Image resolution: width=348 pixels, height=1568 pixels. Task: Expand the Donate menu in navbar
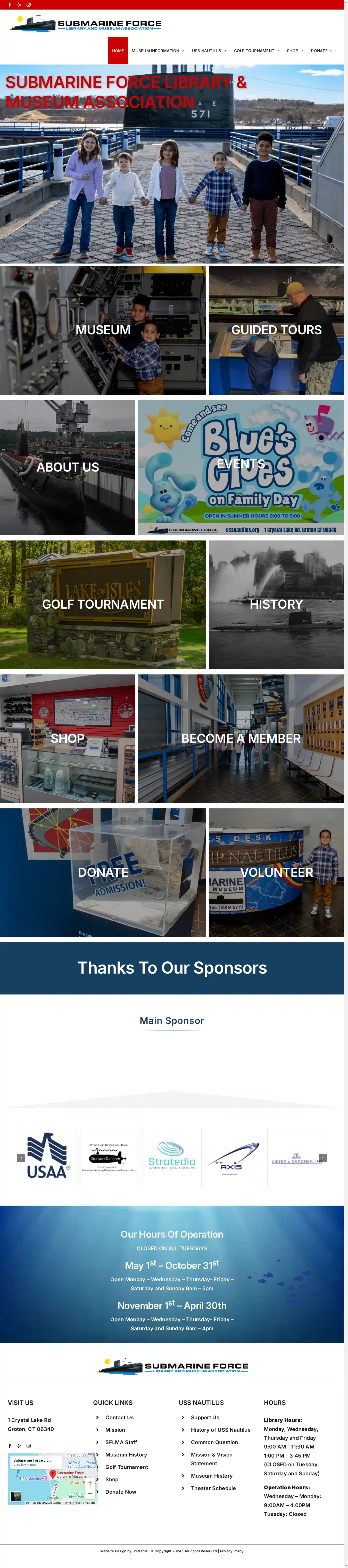coord(321,51)
